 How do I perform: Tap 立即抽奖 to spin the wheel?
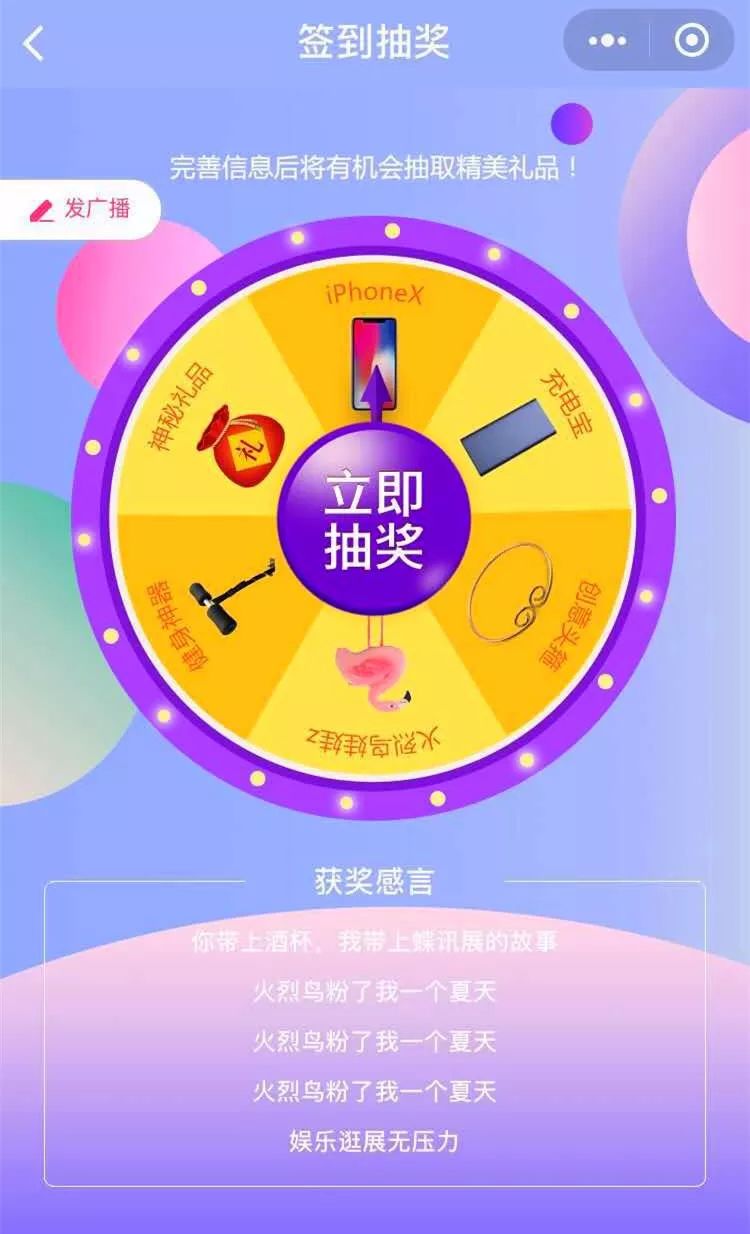tap(374, 518)
